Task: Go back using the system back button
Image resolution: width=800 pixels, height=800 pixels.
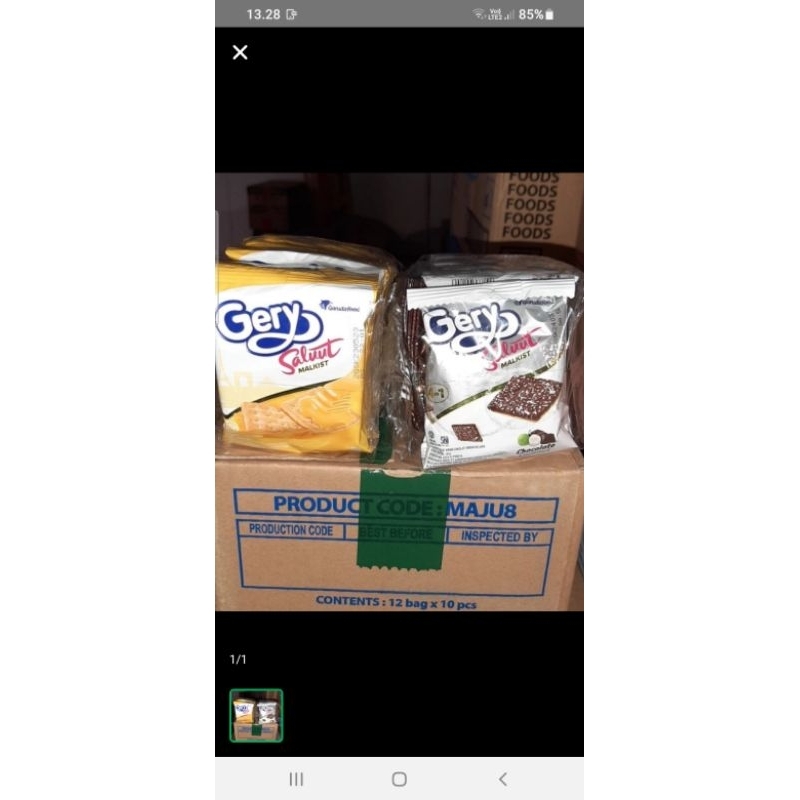Action: point(503,779)
